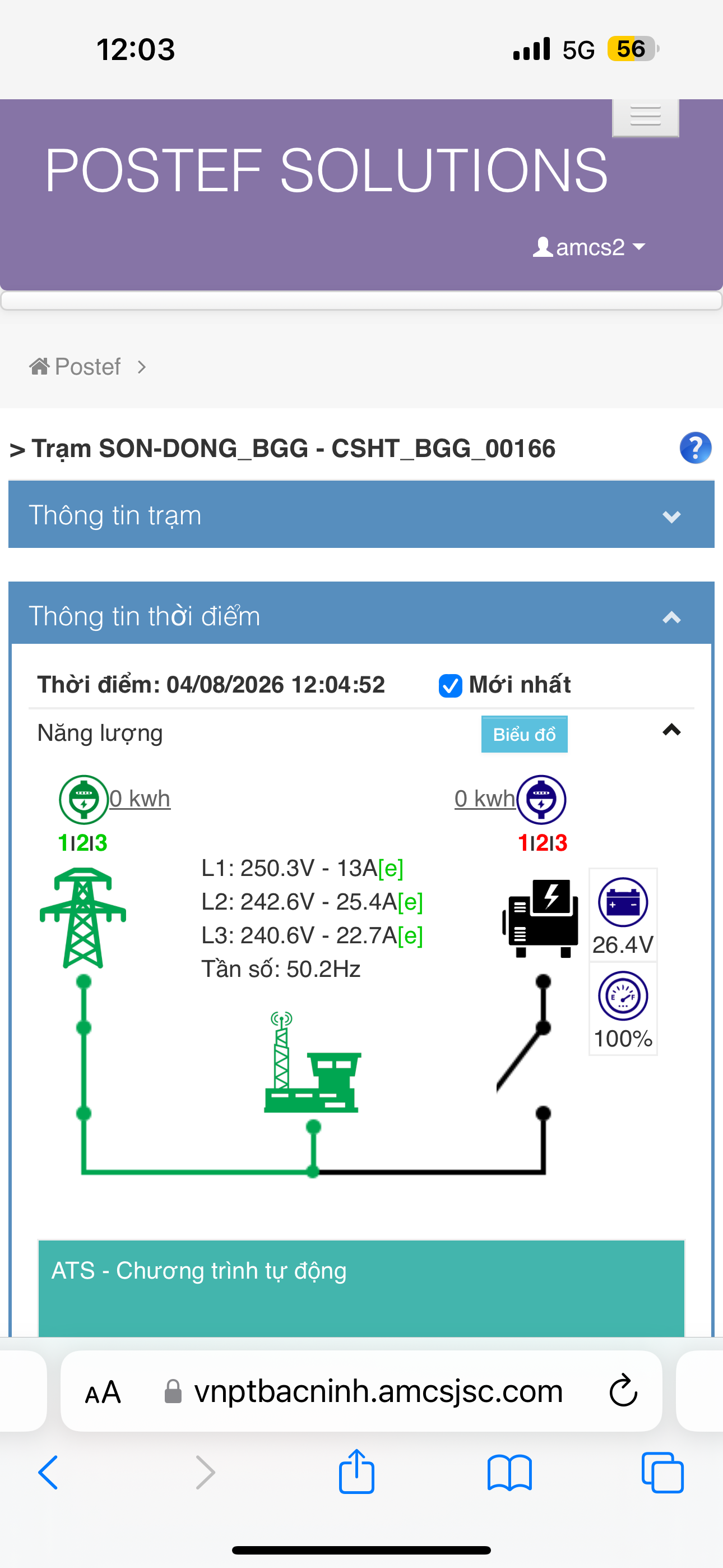Tap the AA text size button

[x=103, y=1392]
